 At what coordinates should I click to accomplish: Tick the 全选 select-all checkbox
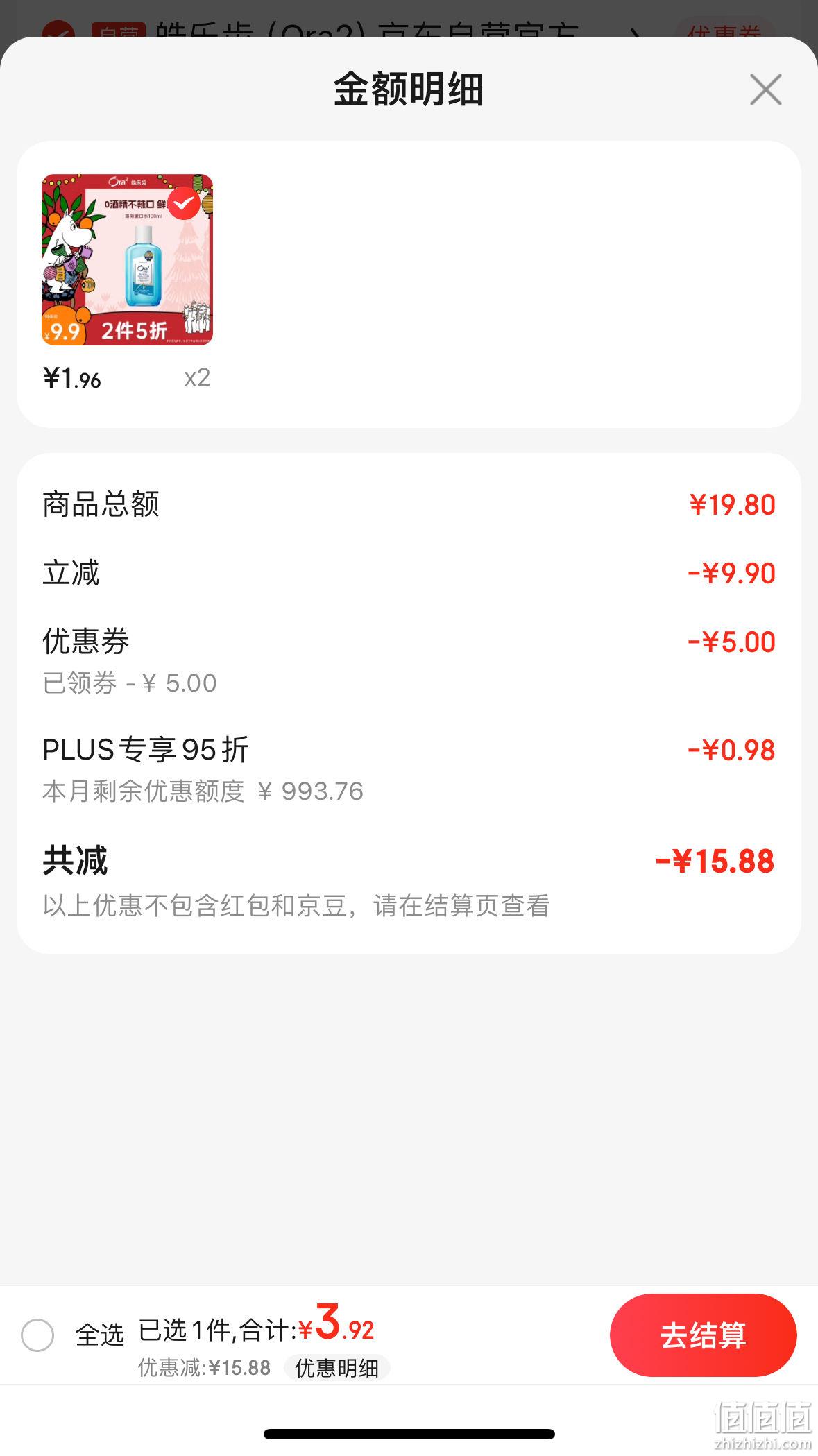coord(37,1335)
